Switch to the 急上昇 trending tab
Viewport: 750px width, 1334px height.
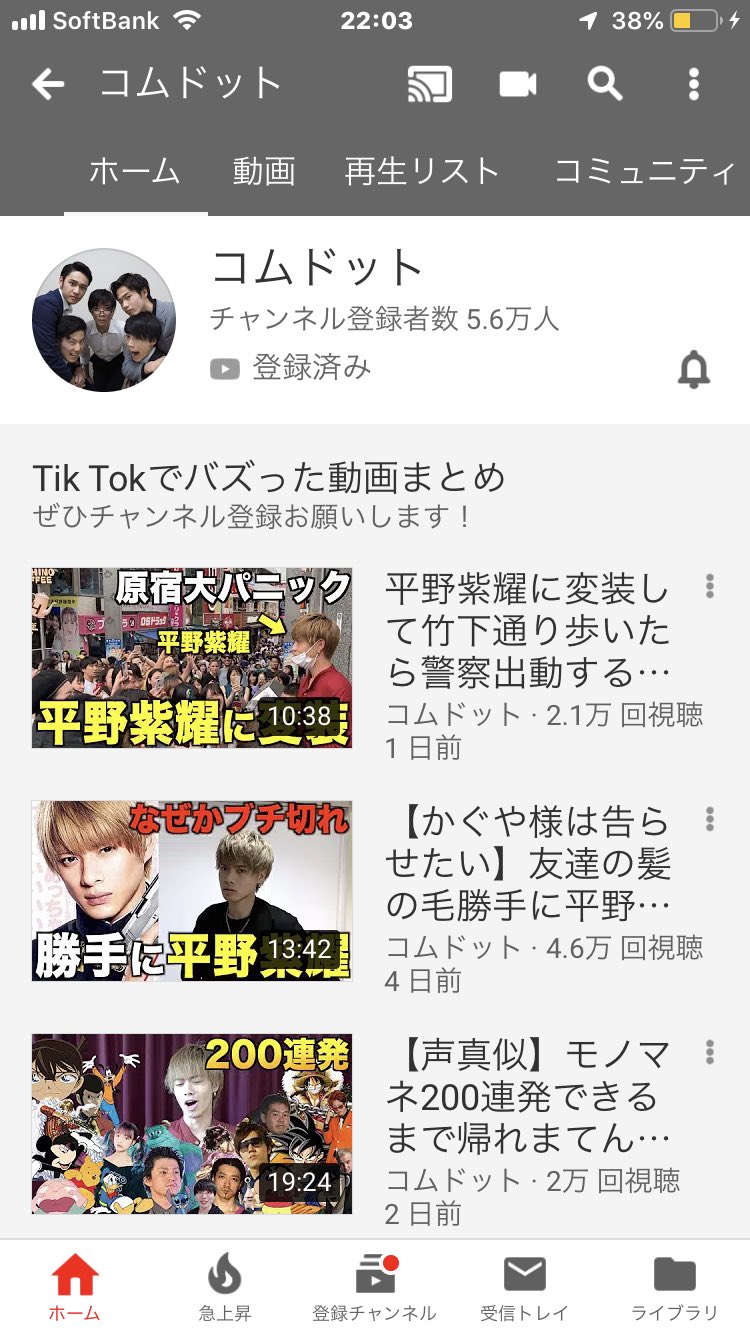click(224, 1288)
